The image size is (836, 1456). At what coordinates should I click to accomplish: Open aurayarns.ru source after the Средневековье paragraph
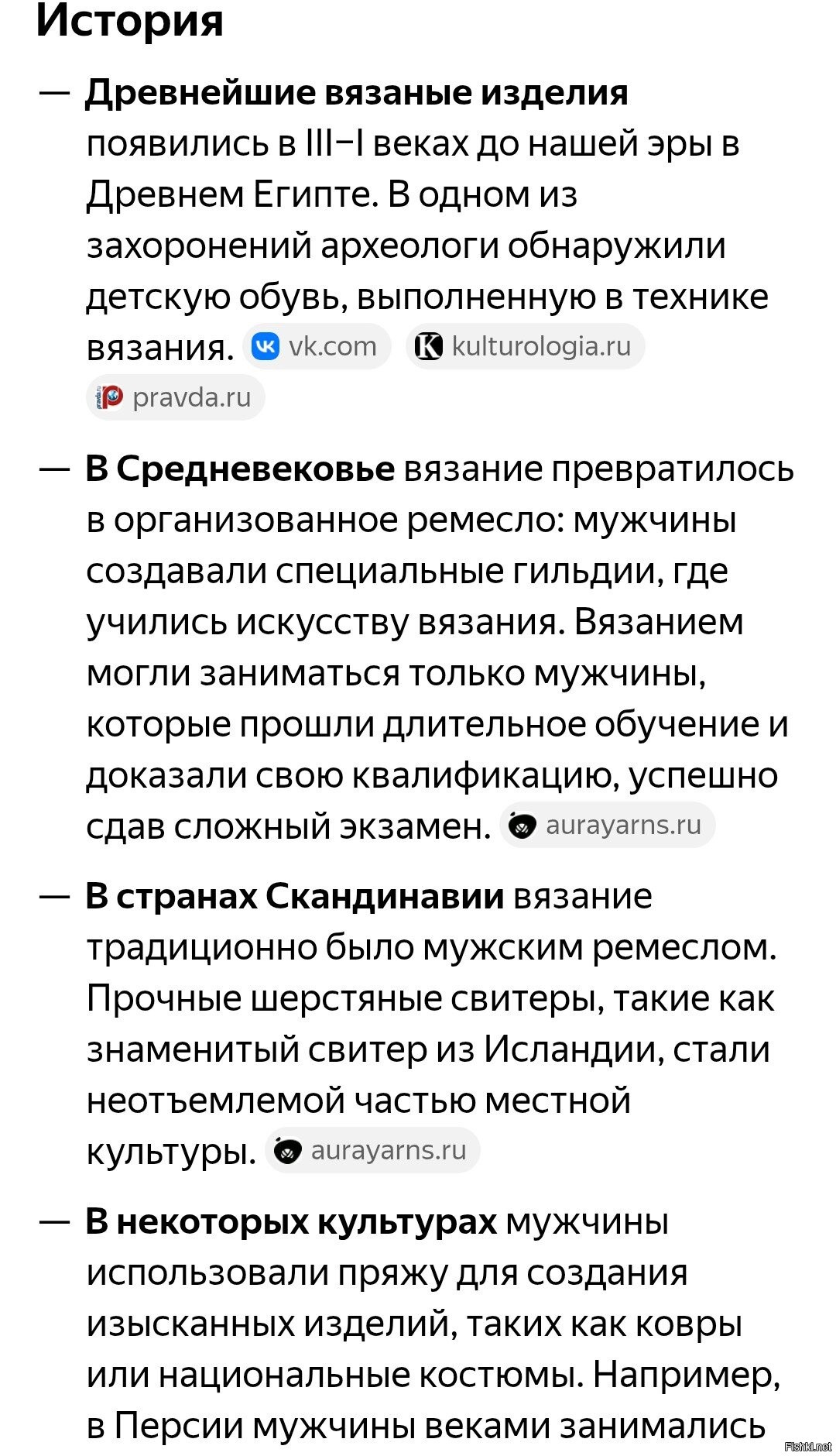608,825
